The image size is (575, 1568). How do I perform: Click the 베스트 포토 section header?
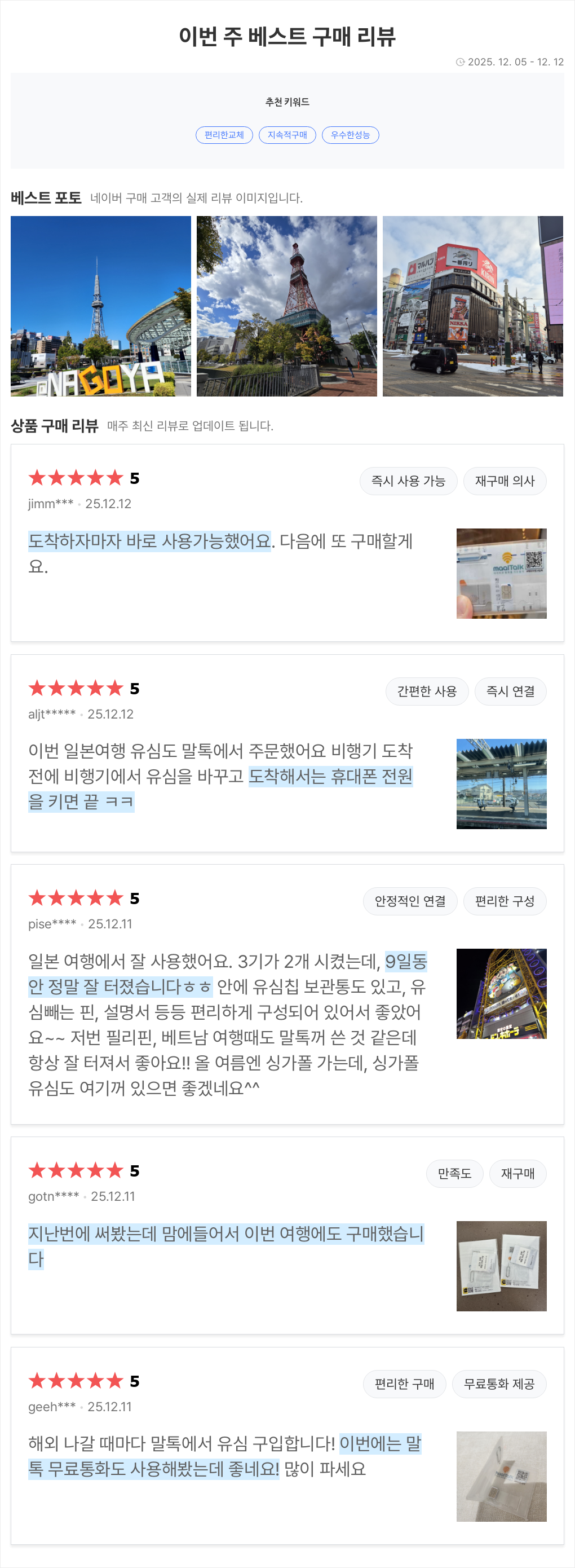(45, 195)
